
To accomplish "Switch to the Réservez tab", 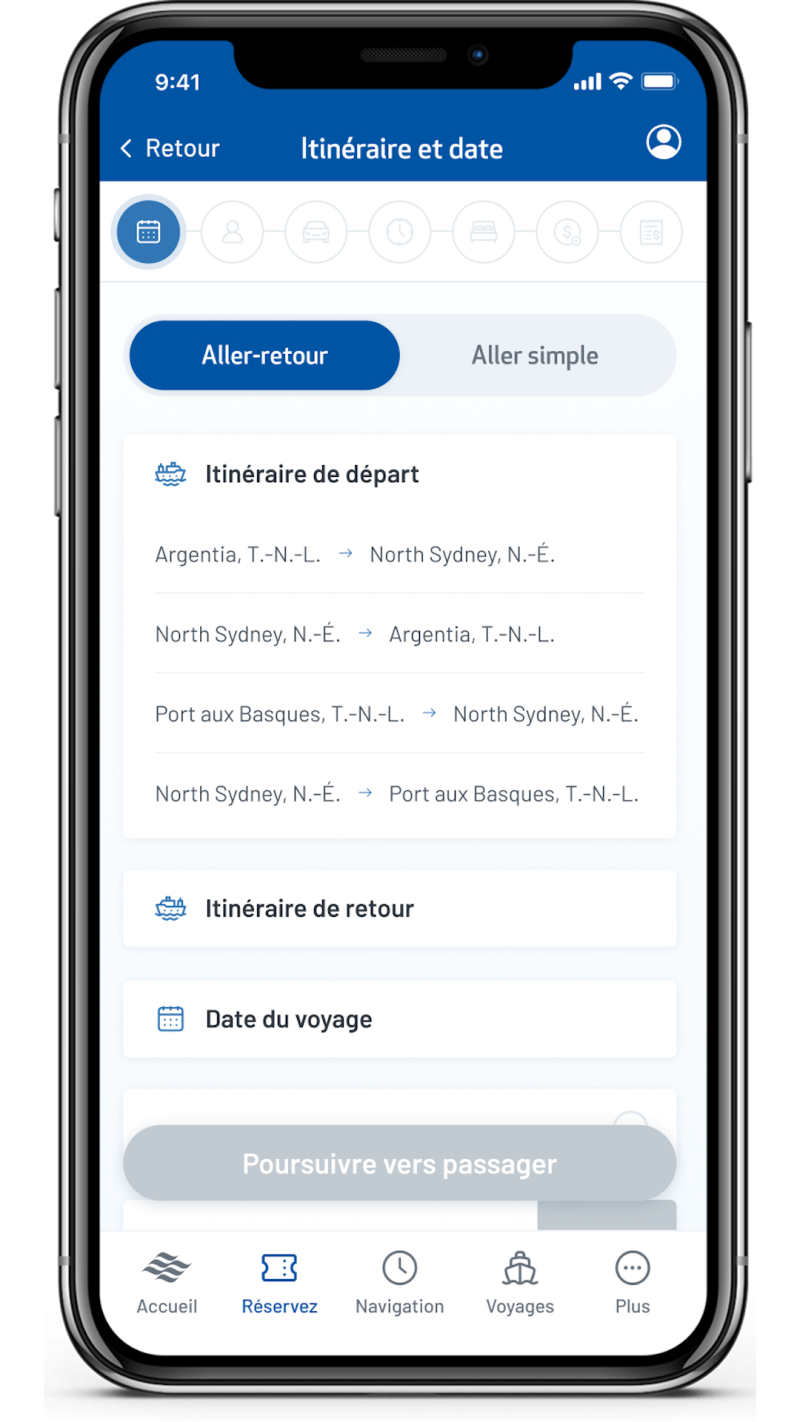I will (x=279, y=1283).
